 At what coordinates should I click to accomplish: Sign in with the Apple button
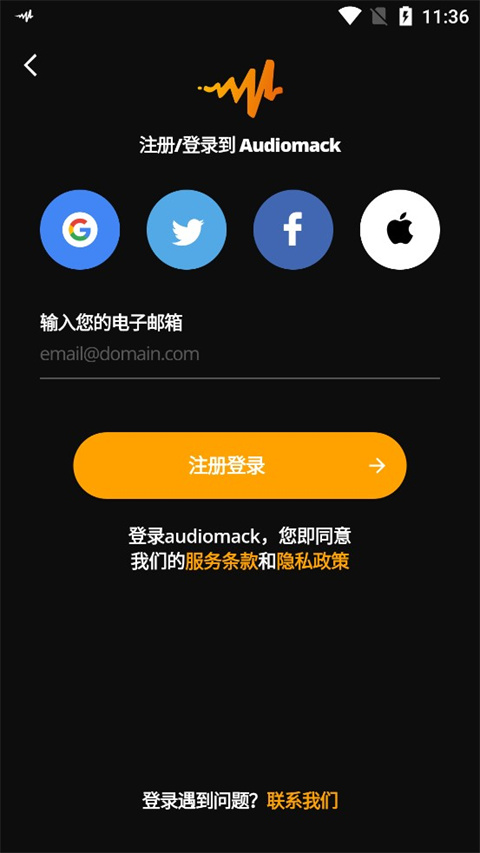click(x=400, y=230)
